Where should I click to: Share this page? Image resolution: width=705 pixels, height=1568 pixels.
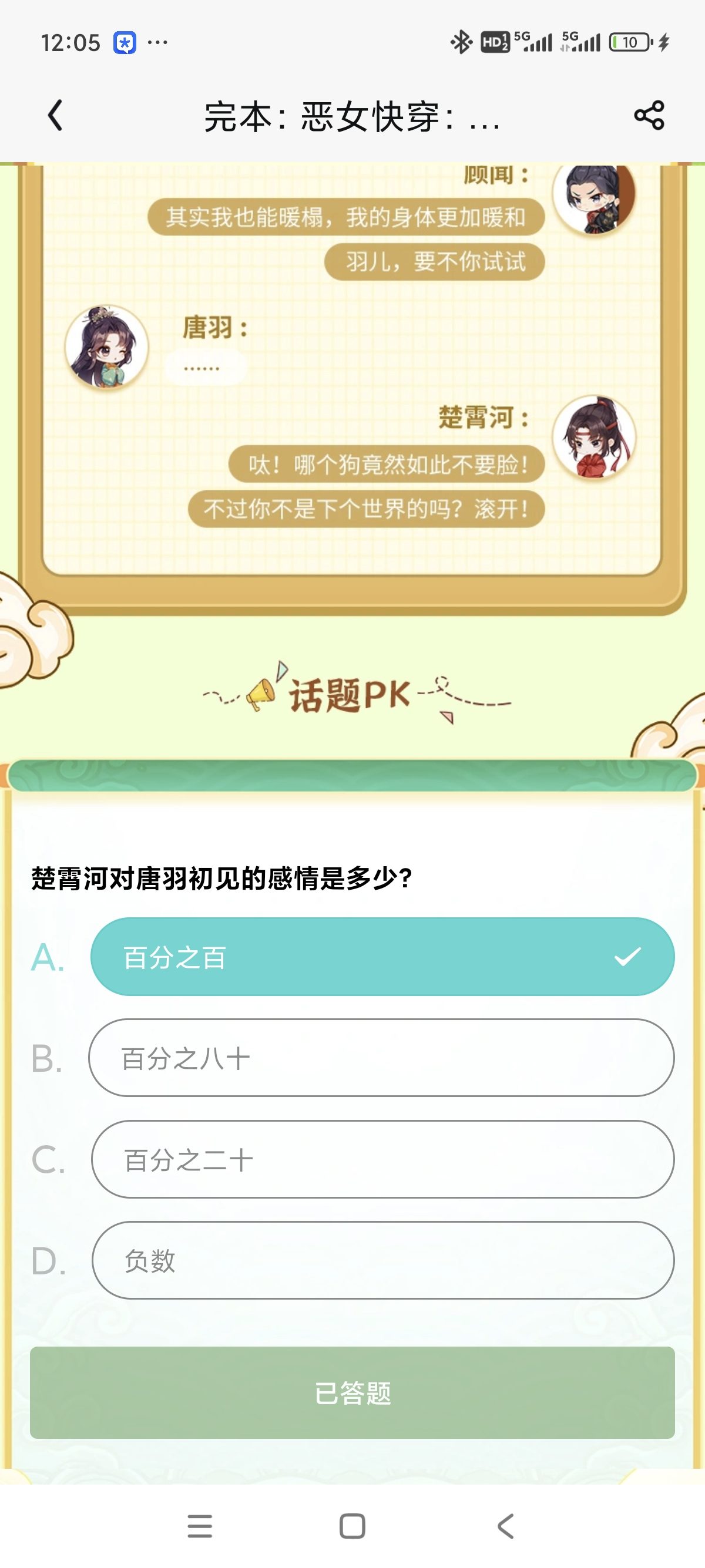649,116
